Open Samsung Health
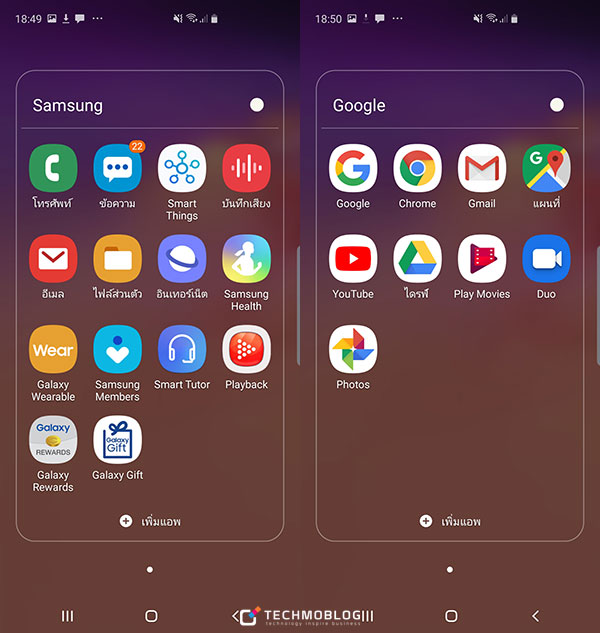 (246, 259)
